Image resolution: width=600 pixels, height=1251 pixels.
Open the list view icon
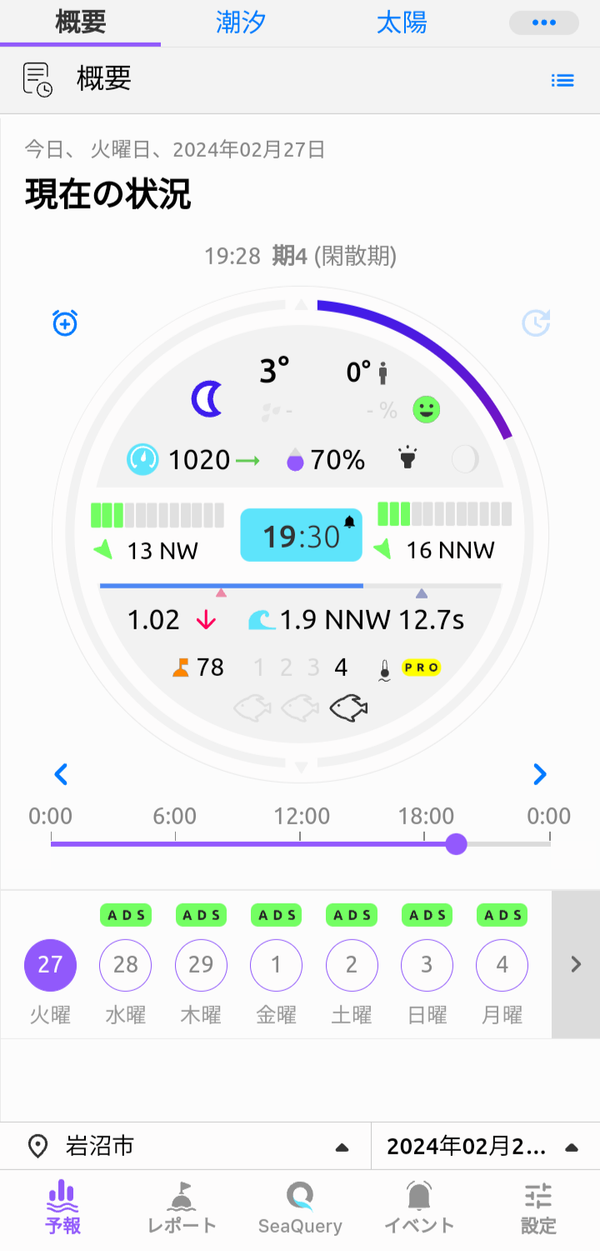563,80
